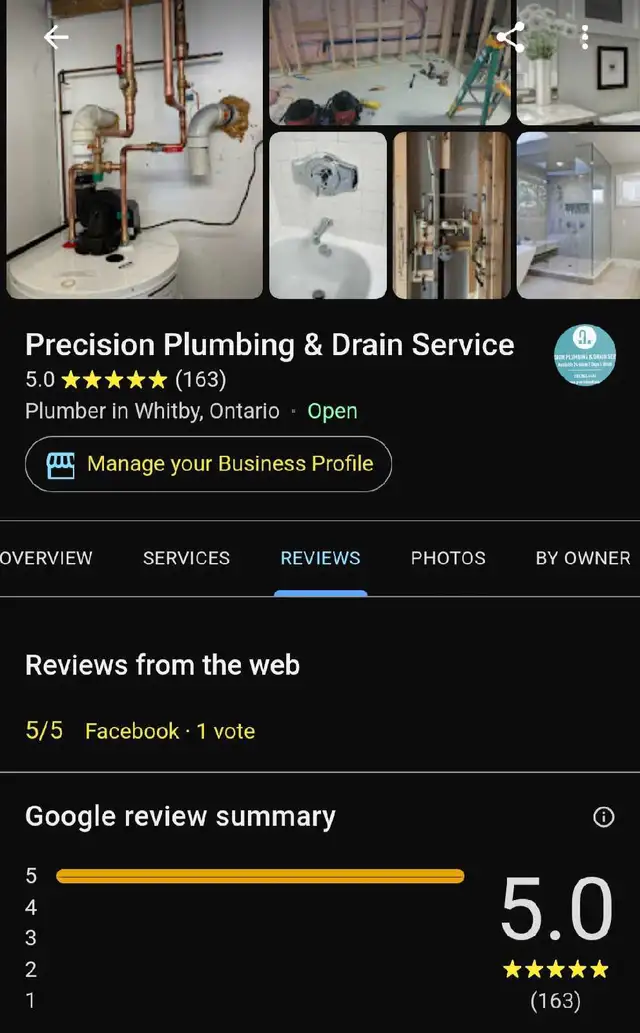Tap the review summary info icon
The width and height of the screenshot is (640, 1033).
[x=603, y=817]
